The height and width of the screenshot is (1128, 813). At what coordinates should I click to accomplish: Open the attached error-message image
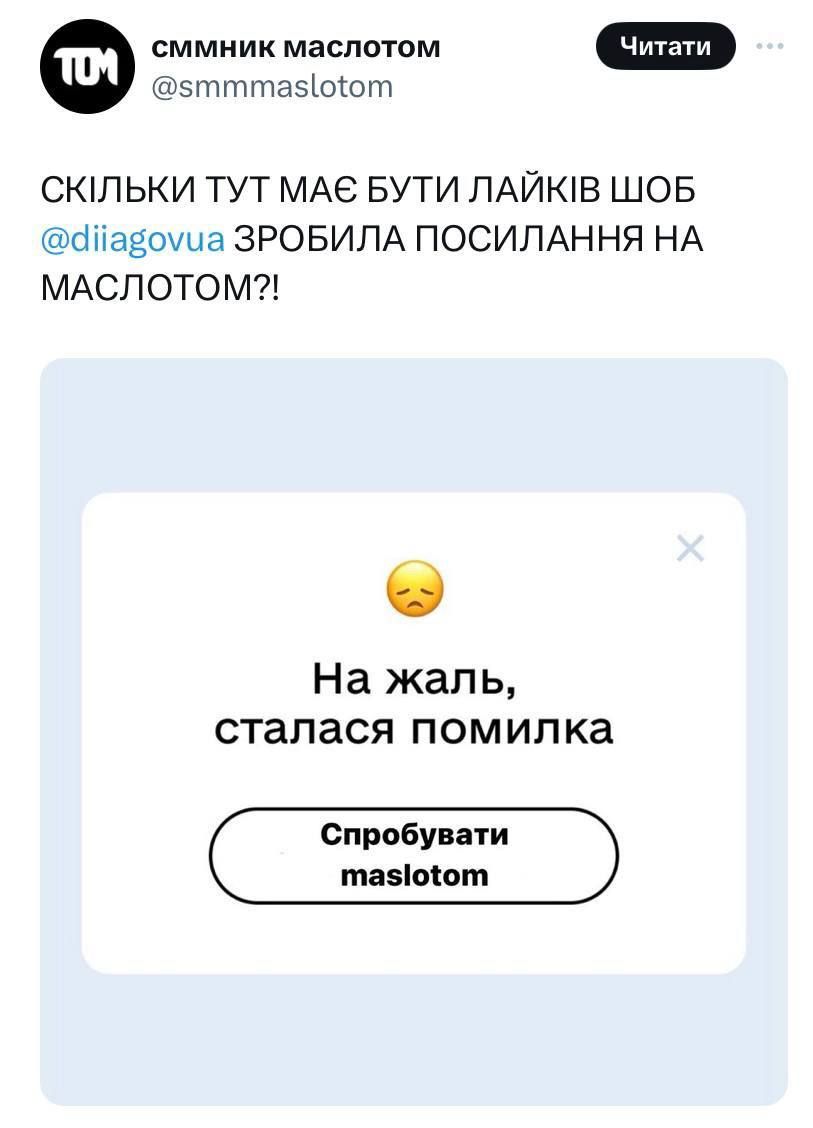tap(413, 731)
